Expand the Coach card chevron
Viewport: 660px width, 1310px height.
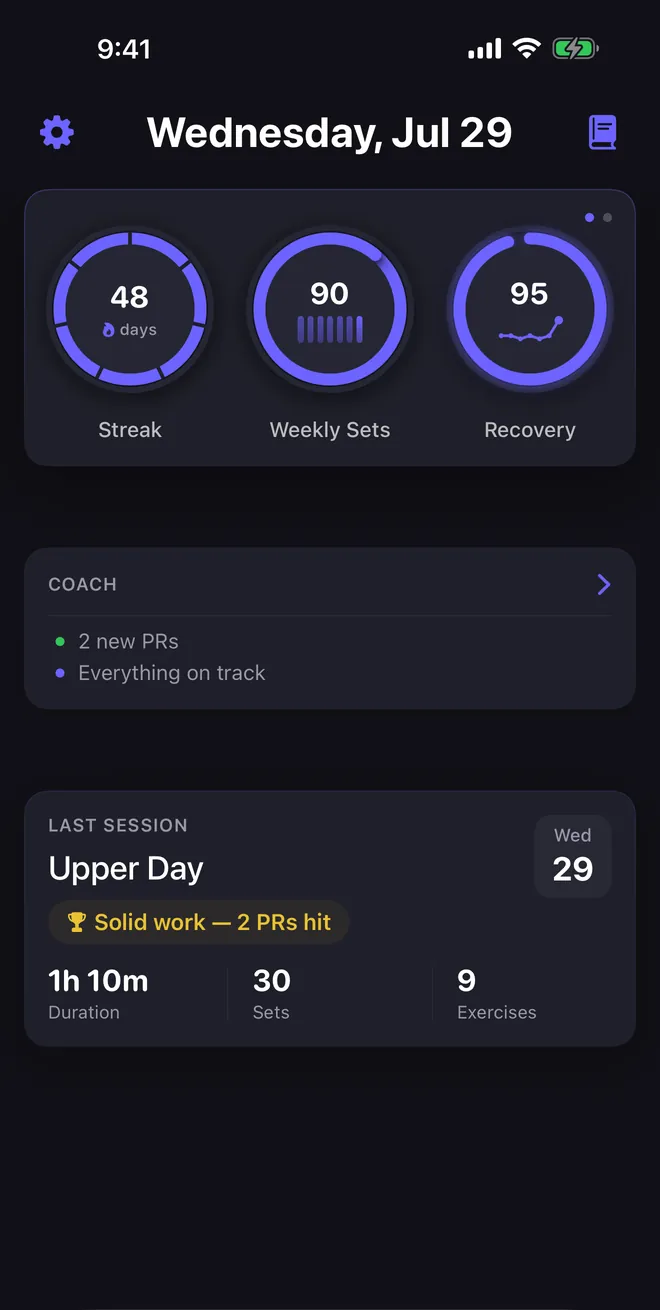pyautogui.click(x=604, y=584)
